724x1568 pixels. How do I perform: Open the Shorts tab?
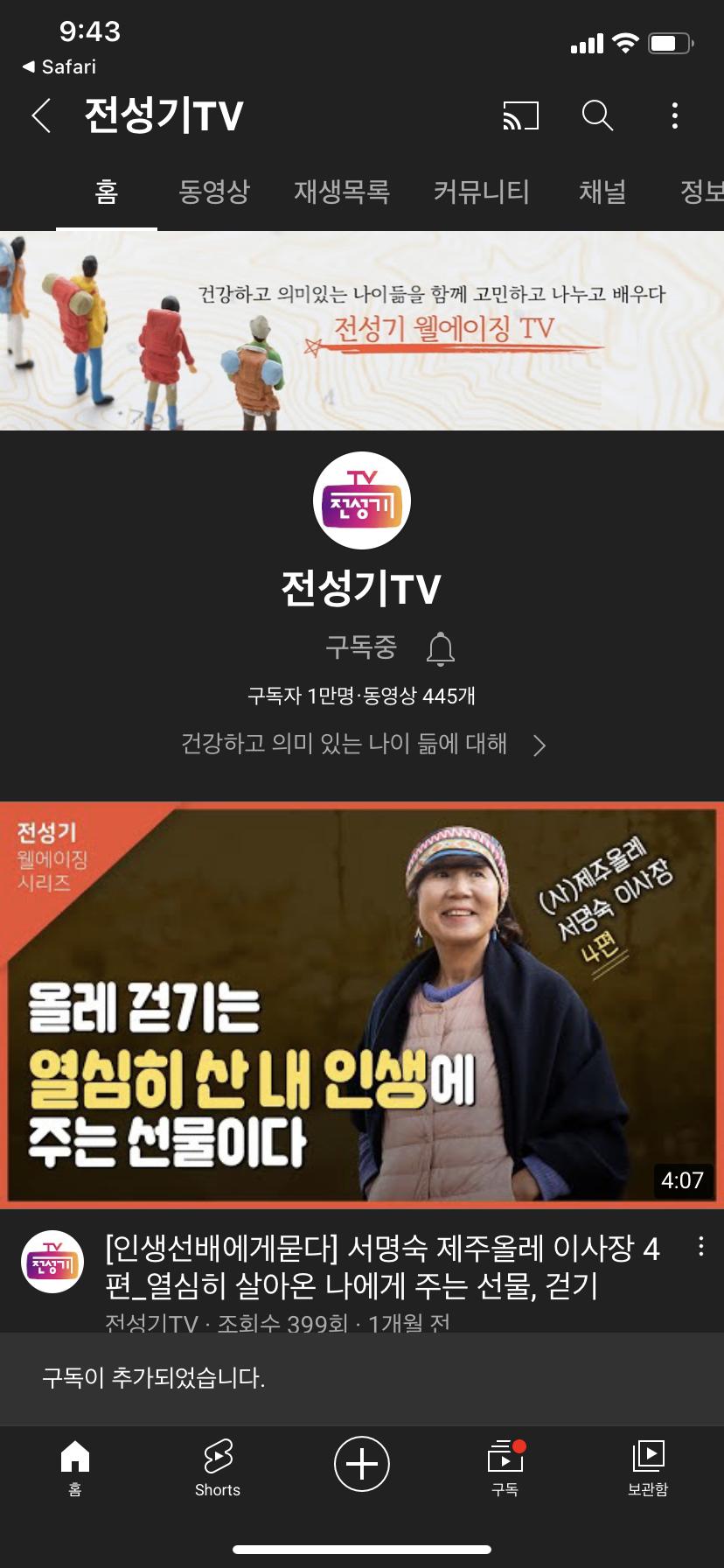click(x=218, y=1466)
